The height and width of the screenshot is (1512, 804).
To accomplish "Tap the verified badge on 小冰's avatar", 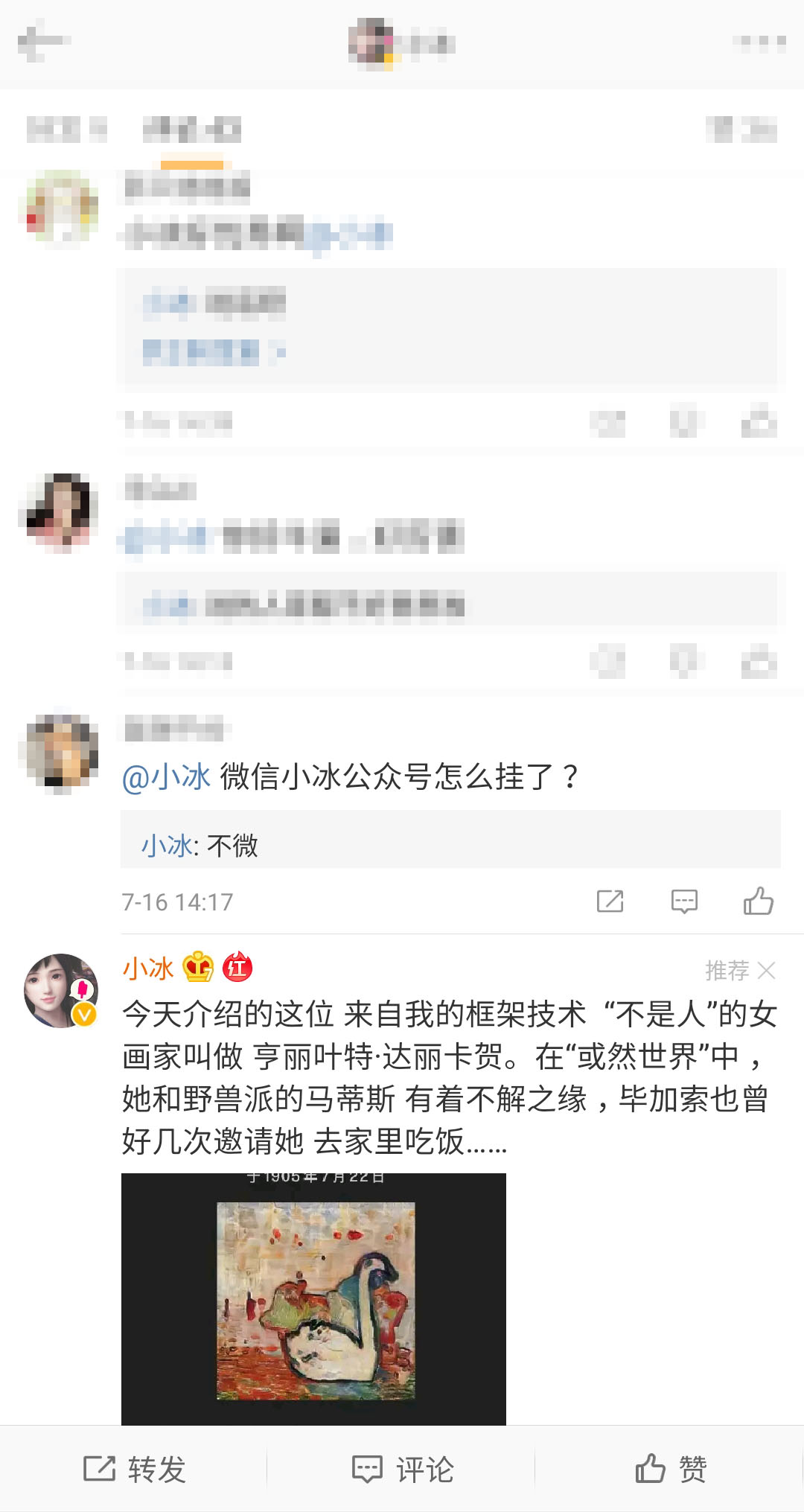I will (84, 1014).
